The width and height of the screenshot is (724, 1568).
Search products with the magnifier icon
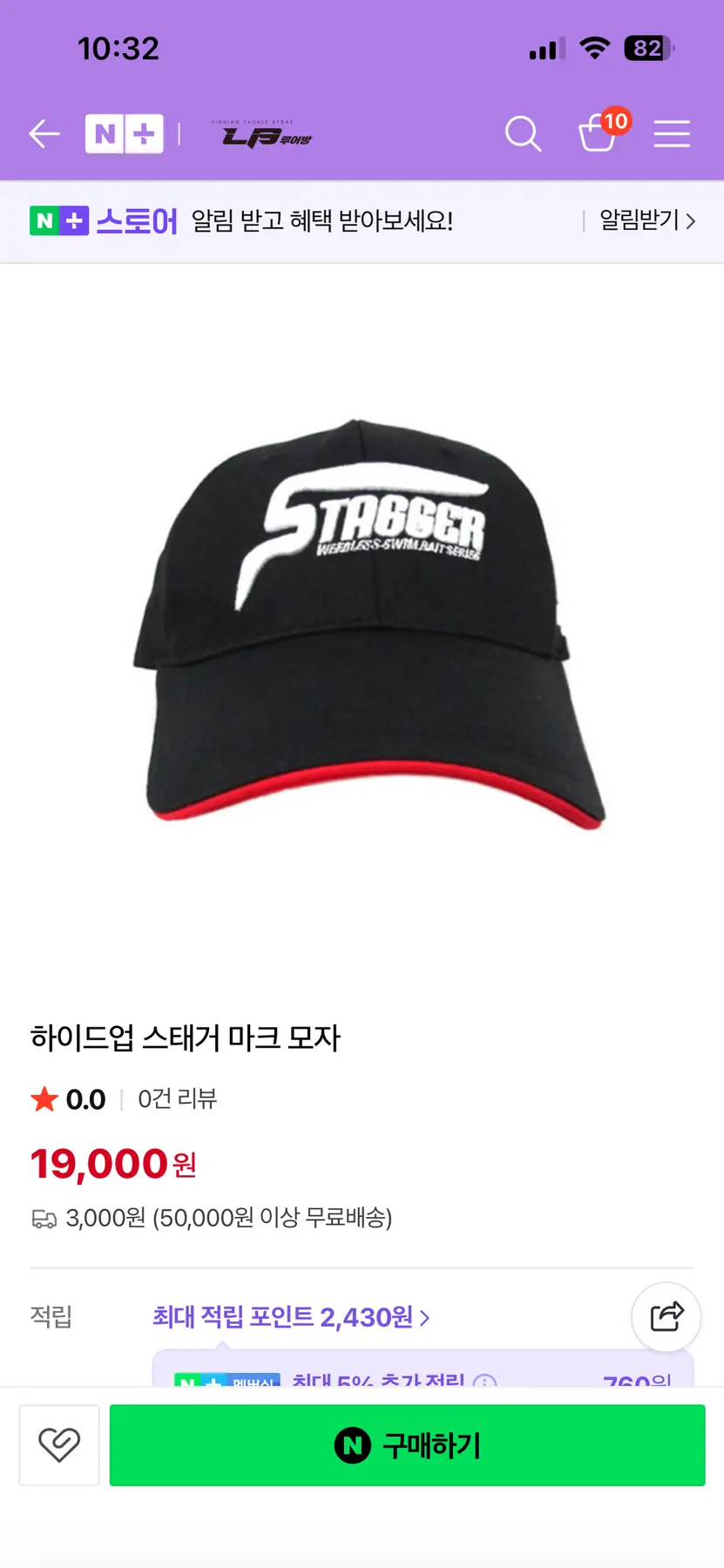pyautogui.click(x=523, y=134)
